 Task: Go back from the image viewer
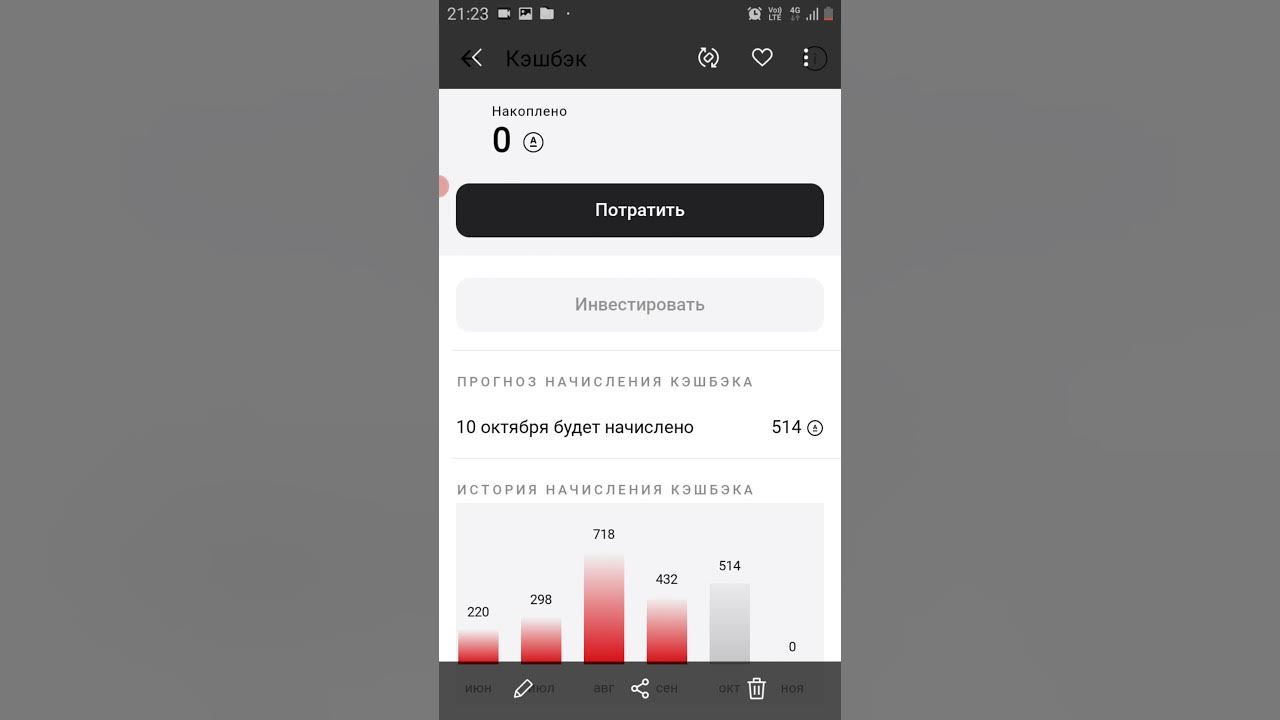tap(470, 59)
